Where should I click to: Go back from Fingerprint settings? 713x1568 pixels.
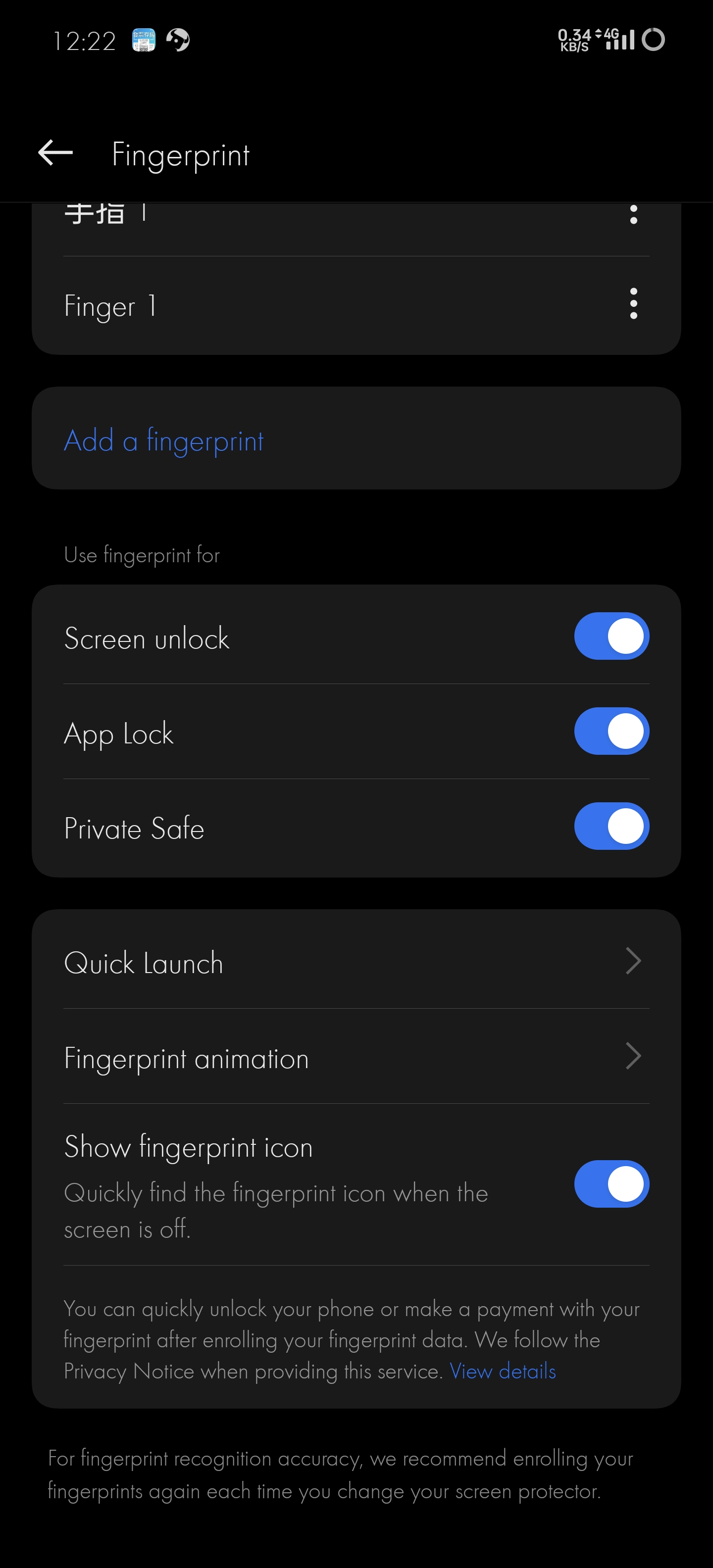tap(55, 153)
